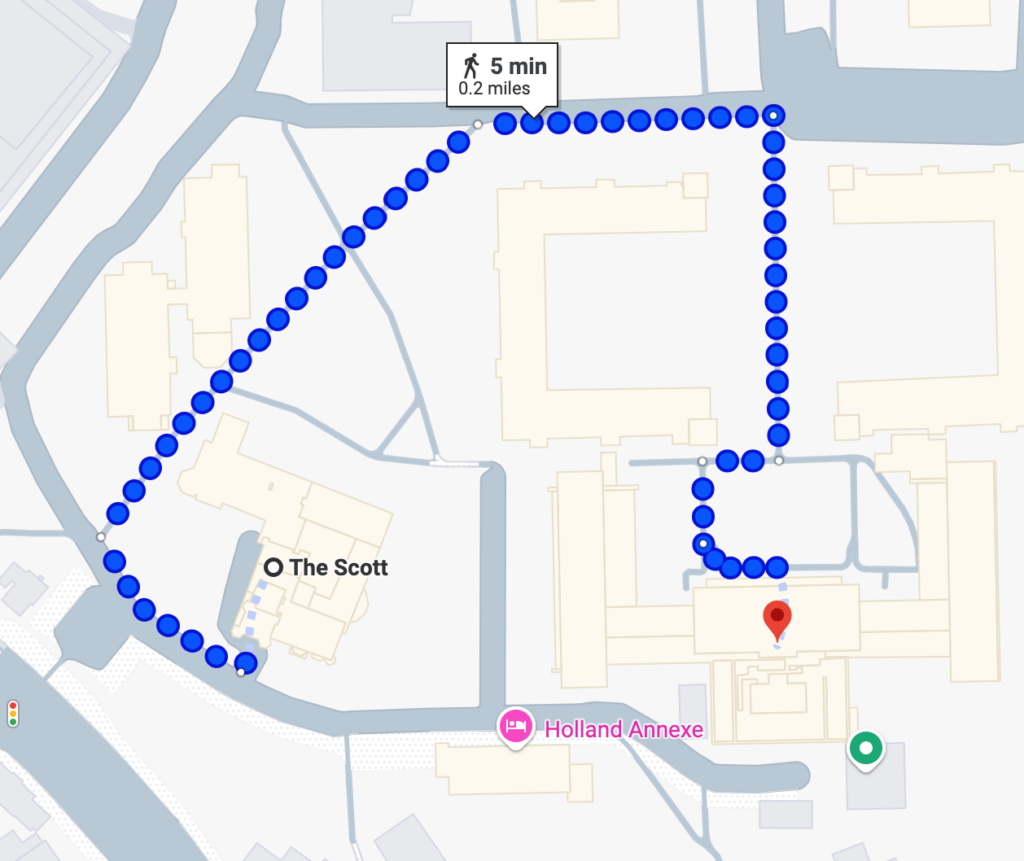Image resolution: width=1024 pixels, height=861 pixels.
Task: Open the green place marker
Action: (x=865, y=748)
